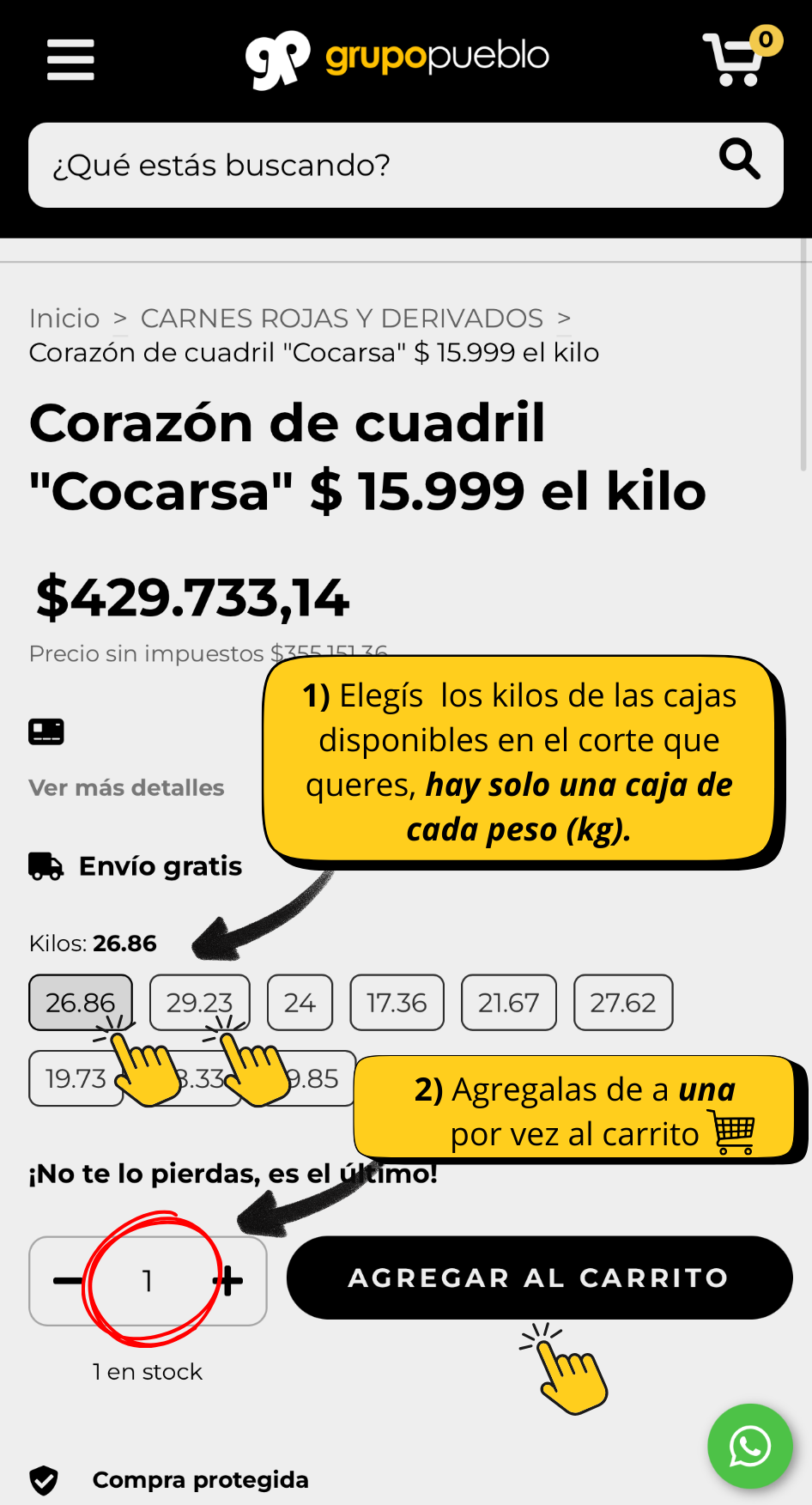The width and height of the screenshot is (812, 1505).
Task: Pick the 27.62 kilos option
Action: coord(623,1003)
